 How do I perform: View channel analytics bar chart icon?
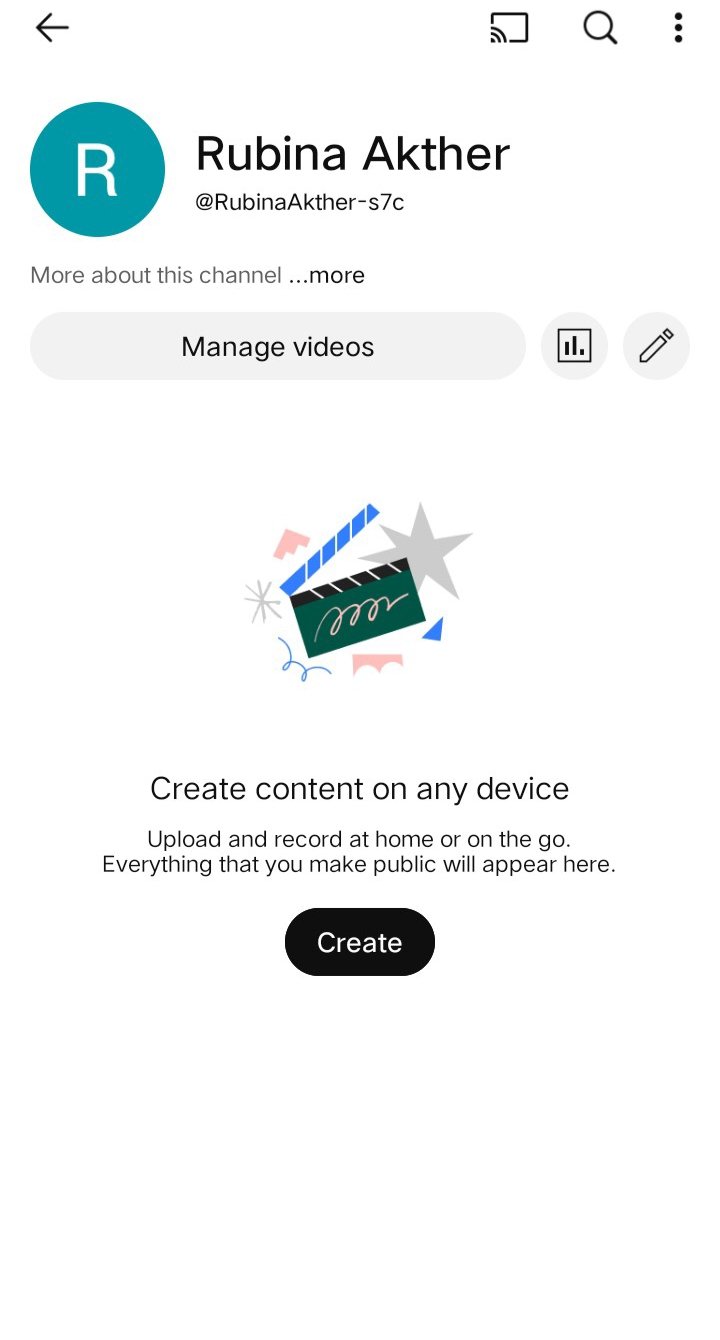pos(574,346)
